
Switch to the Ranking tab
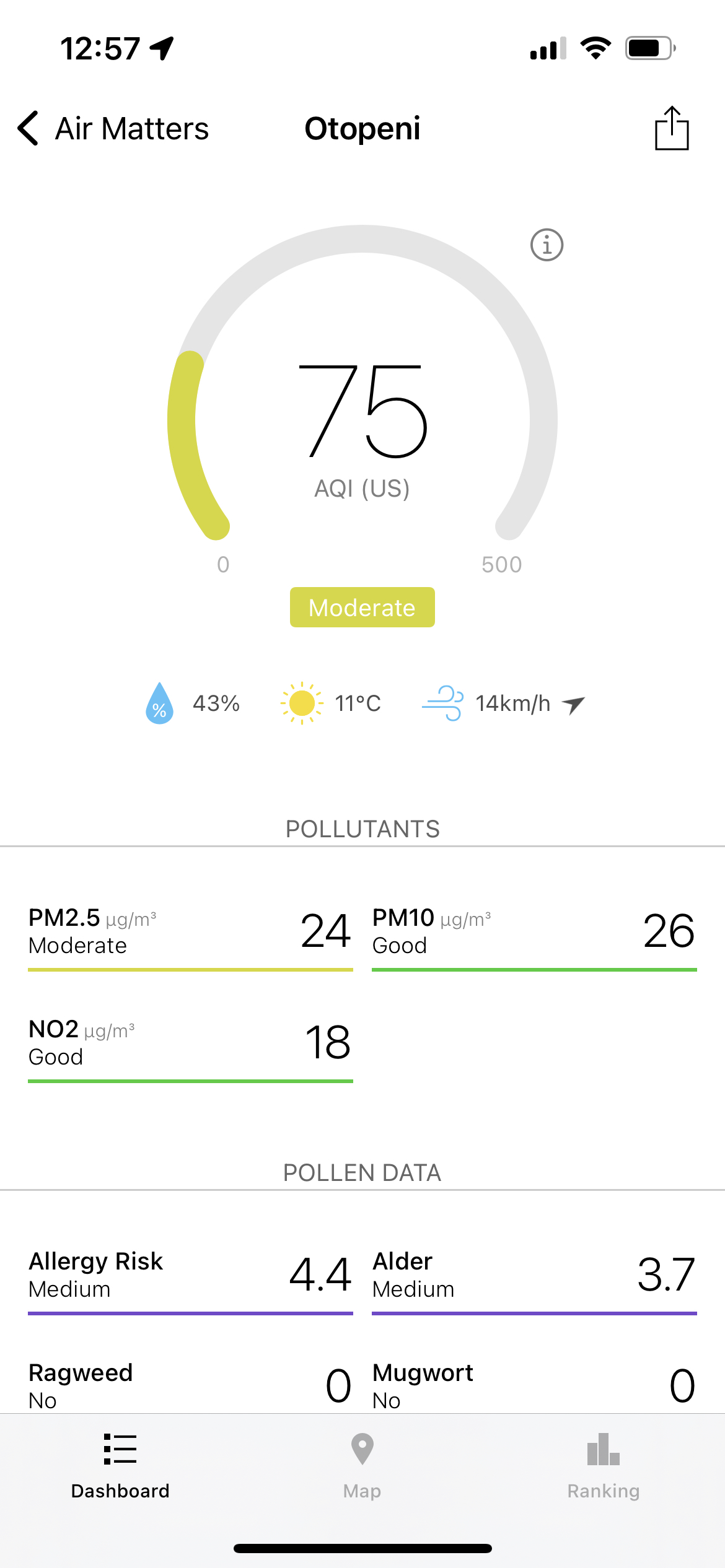coord(603,1465)
